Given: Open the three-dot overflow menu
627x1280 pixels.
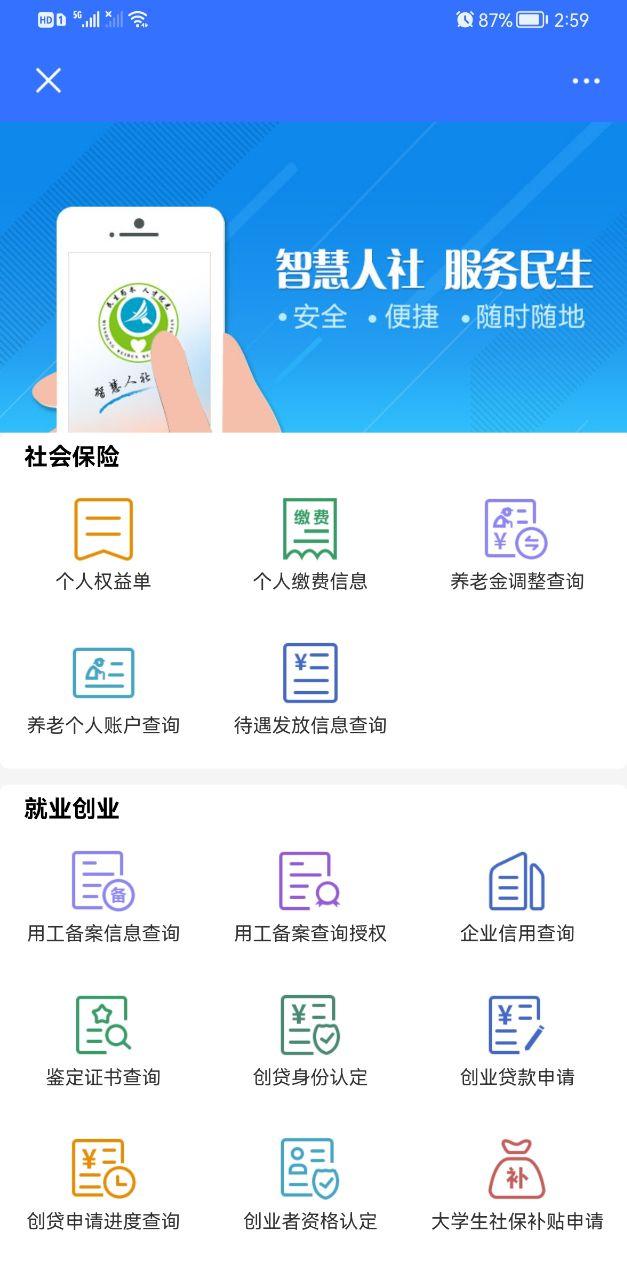Looking at the screenshot, I should 586,81.
